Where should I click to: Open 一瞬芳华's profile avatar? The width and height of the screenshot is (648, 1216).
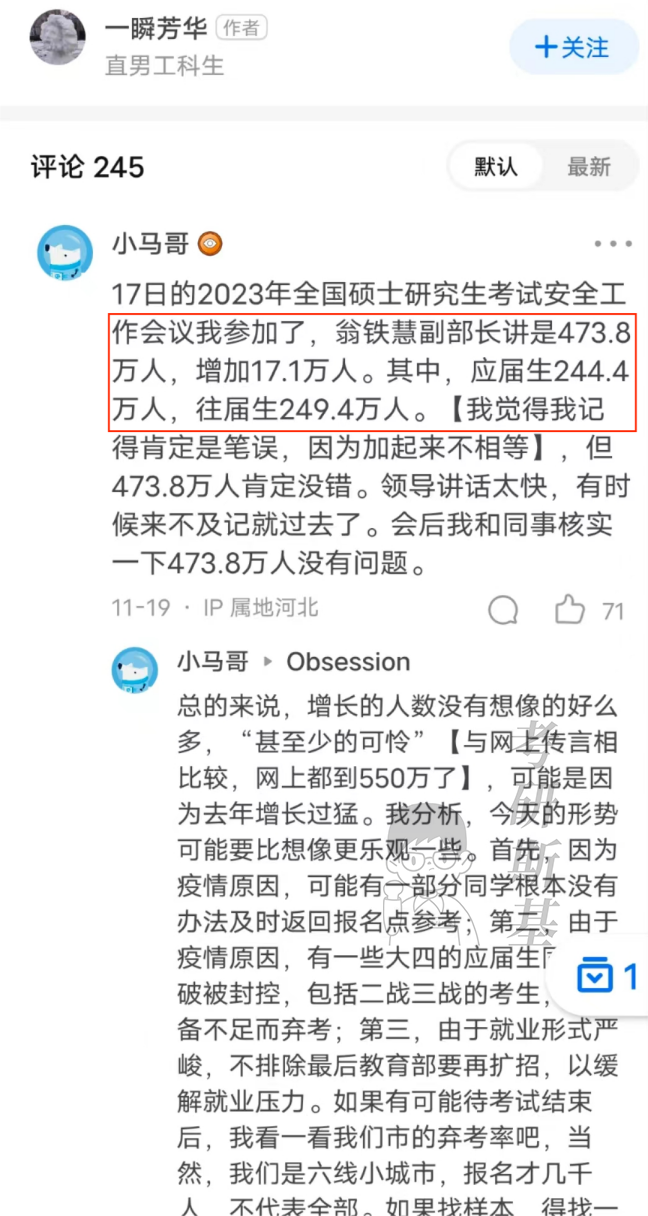tap(57, 39)
